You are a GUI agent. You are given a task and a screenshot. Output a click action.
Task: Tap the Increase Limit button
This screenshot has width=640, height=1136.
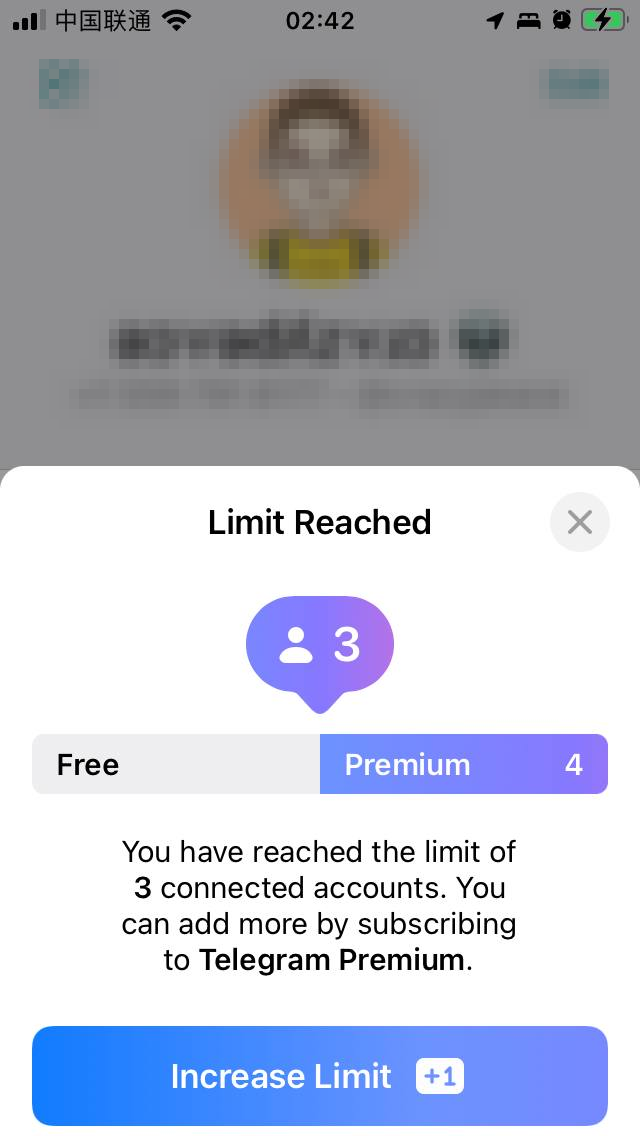(x=320, y=1076)
